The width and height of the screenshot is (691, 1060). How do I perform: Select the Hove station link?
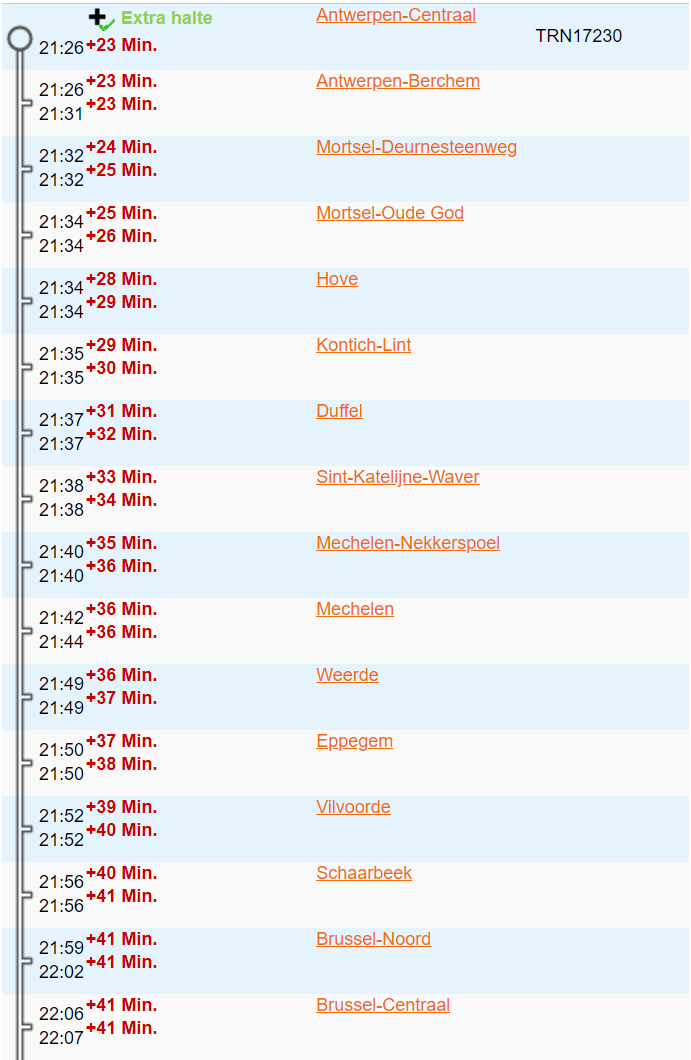pos(337,280)
